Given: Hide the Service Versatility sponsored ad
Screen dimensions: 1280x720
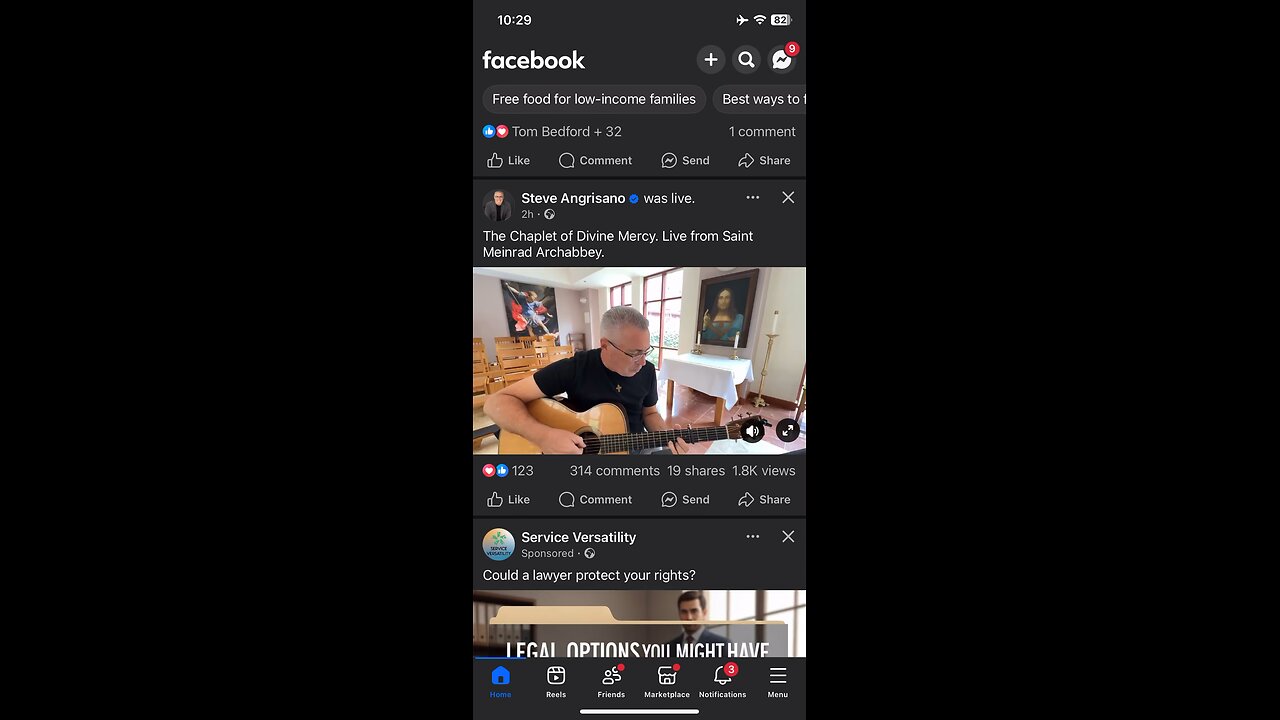Looking at the screenshot, I should point(788,537).
